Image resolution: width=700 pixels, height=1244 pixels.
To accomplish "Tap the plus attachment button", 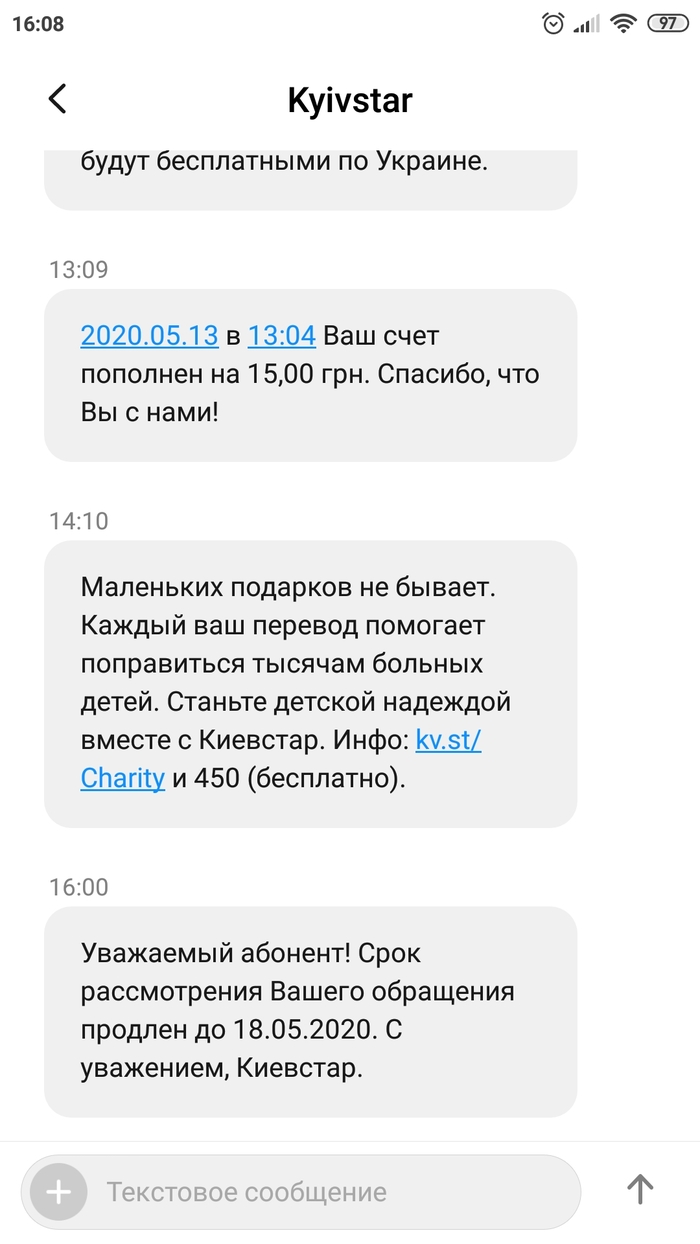I will coord(59,1192).
